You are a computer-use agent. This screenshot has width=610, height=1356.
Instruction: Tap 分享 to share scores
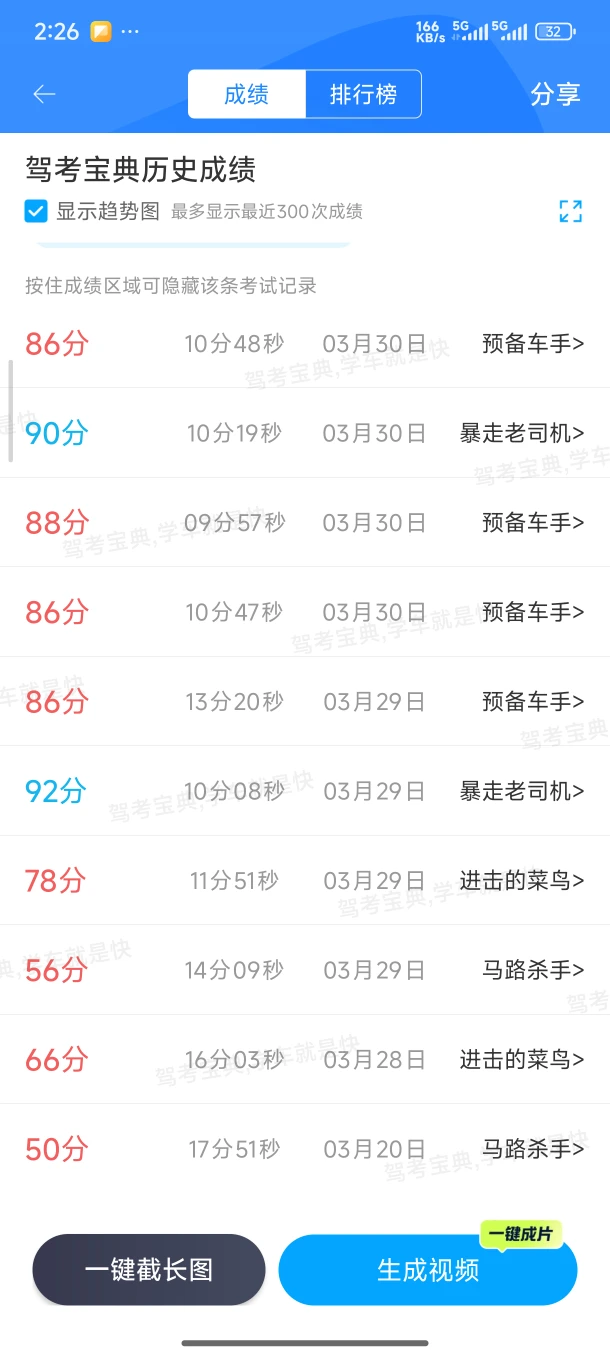tap(555, 94)
